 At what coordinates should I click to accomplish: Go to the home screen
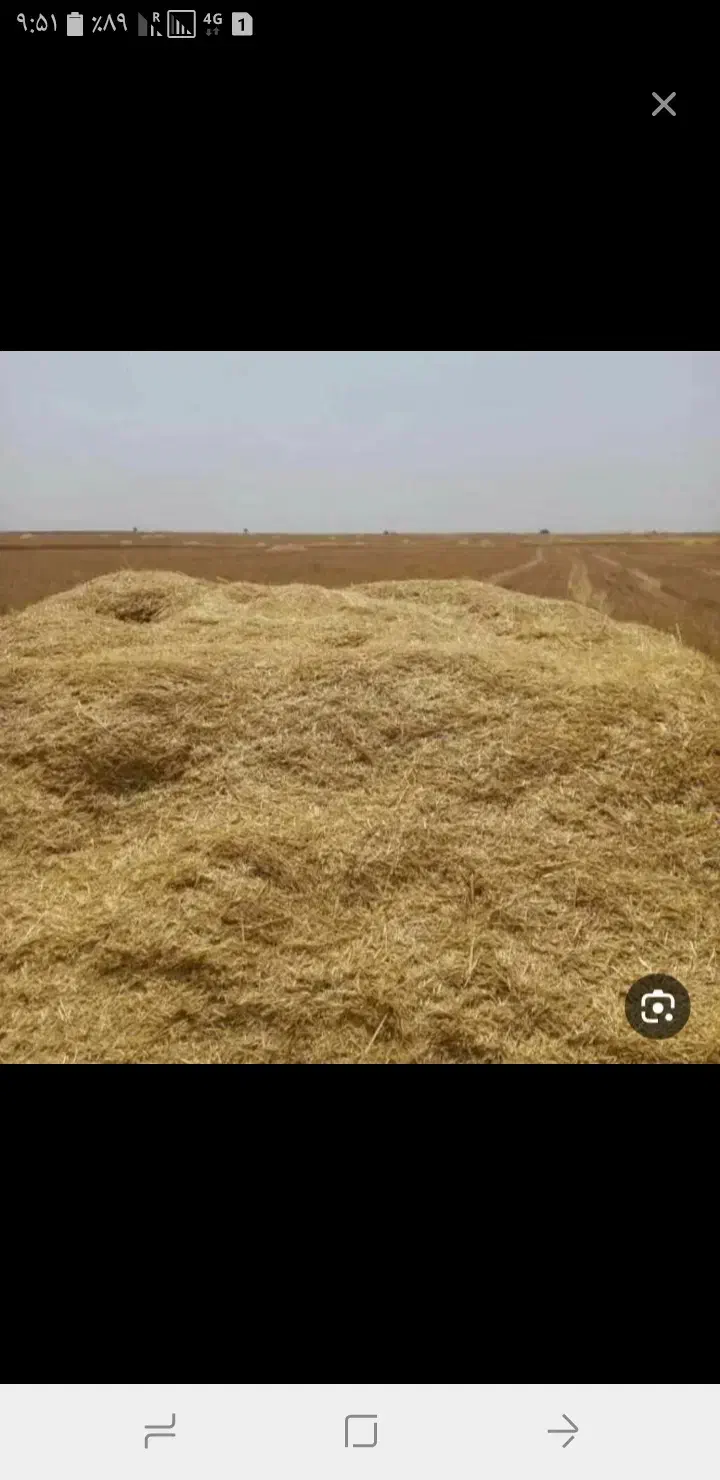(360, 1431)
